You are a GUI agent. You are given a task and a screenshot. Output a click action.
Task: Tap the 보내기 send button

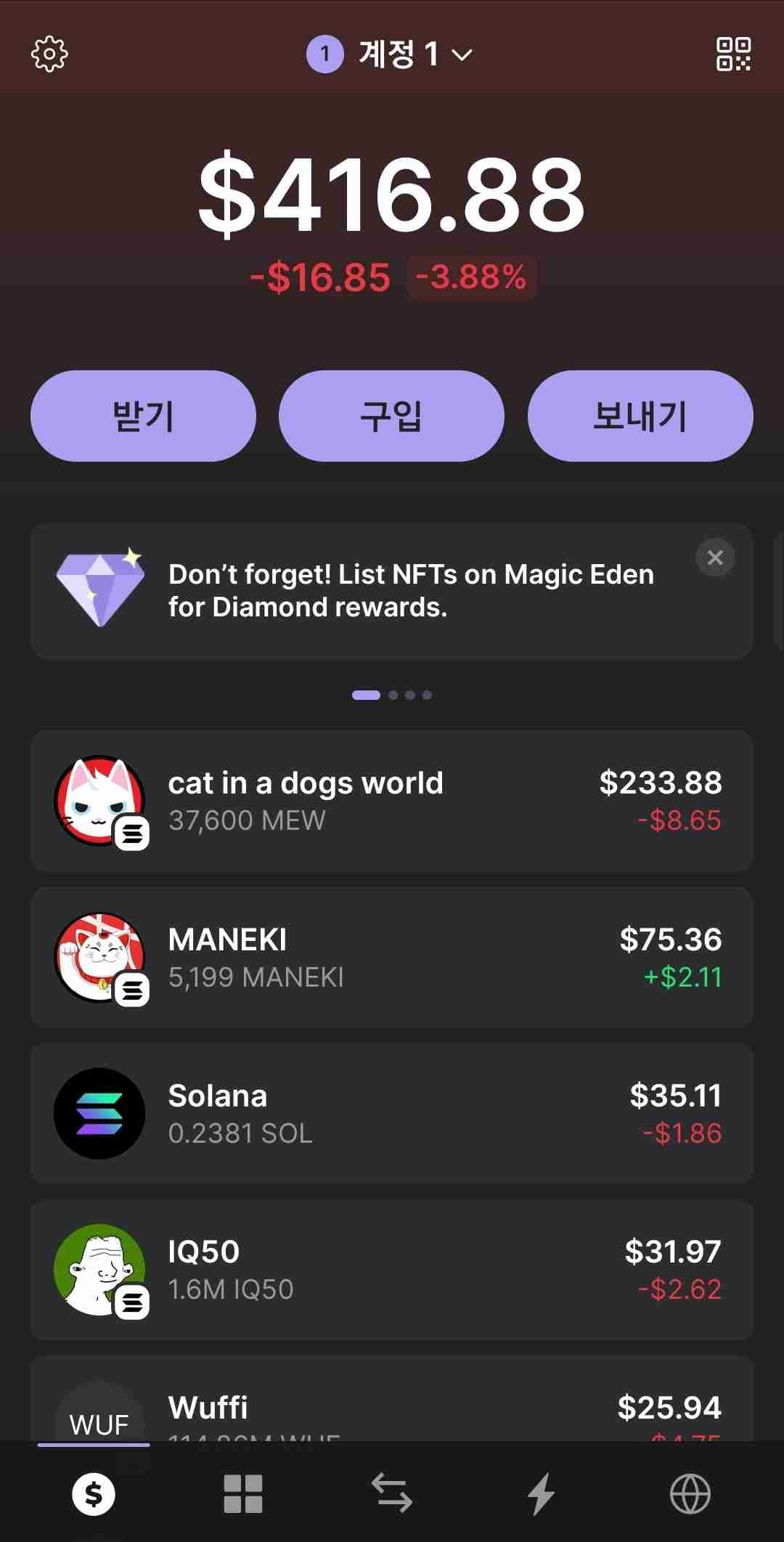(x=640, y=416)
